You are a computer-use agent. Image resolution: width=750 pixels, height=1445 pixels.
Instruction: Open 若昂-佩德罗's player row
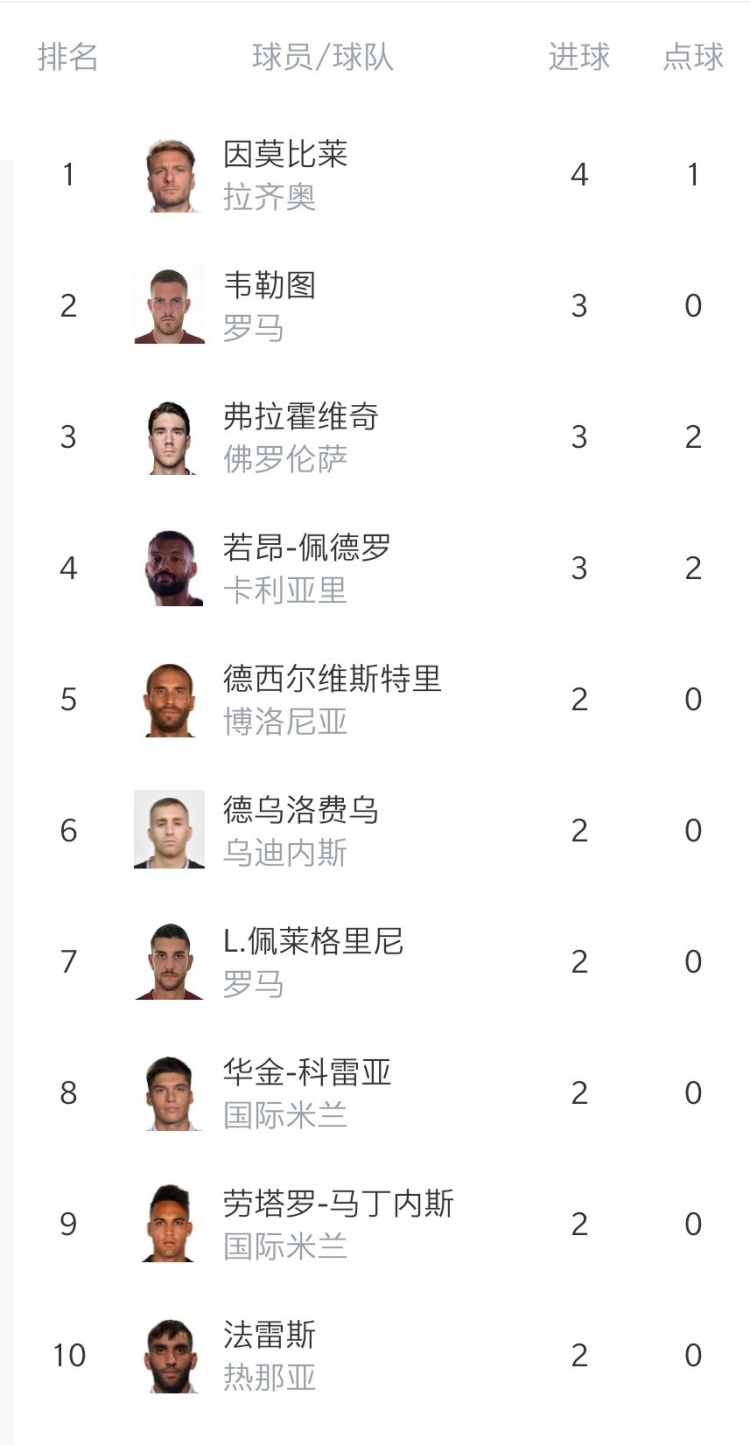pyautogui.click(x=382, y=568)
